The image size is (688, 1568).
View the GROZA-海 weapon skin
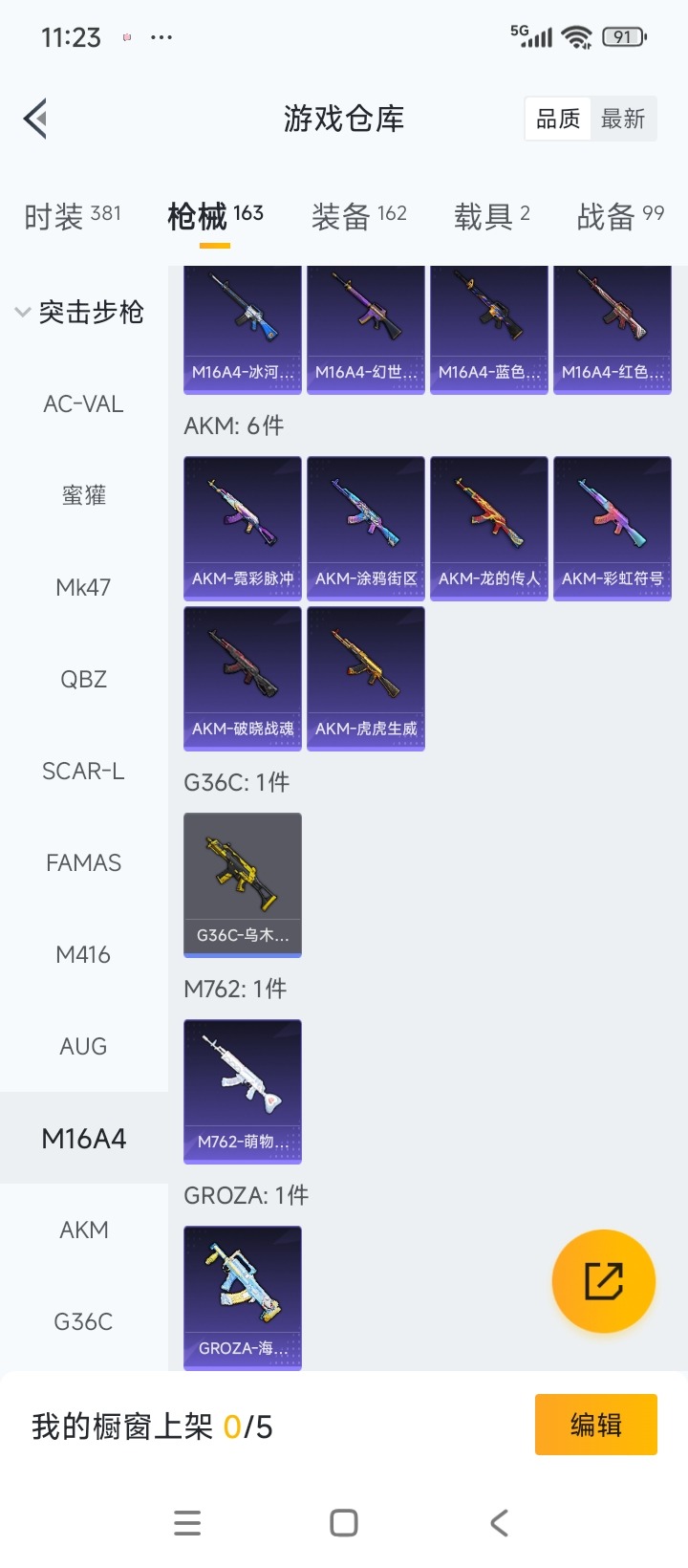[x=242, y=1296]
